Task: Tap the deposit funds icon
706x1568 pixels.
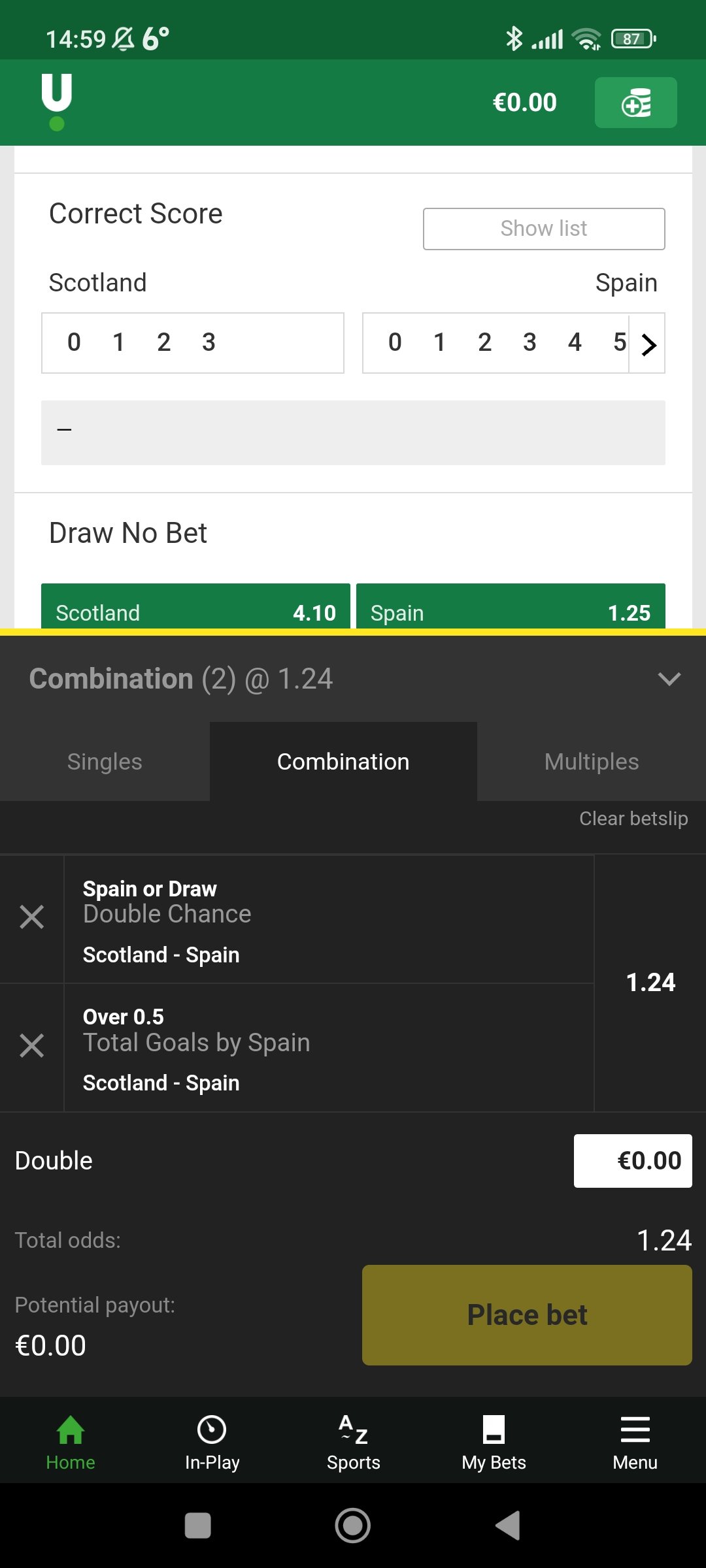Action: coord(635,103)
